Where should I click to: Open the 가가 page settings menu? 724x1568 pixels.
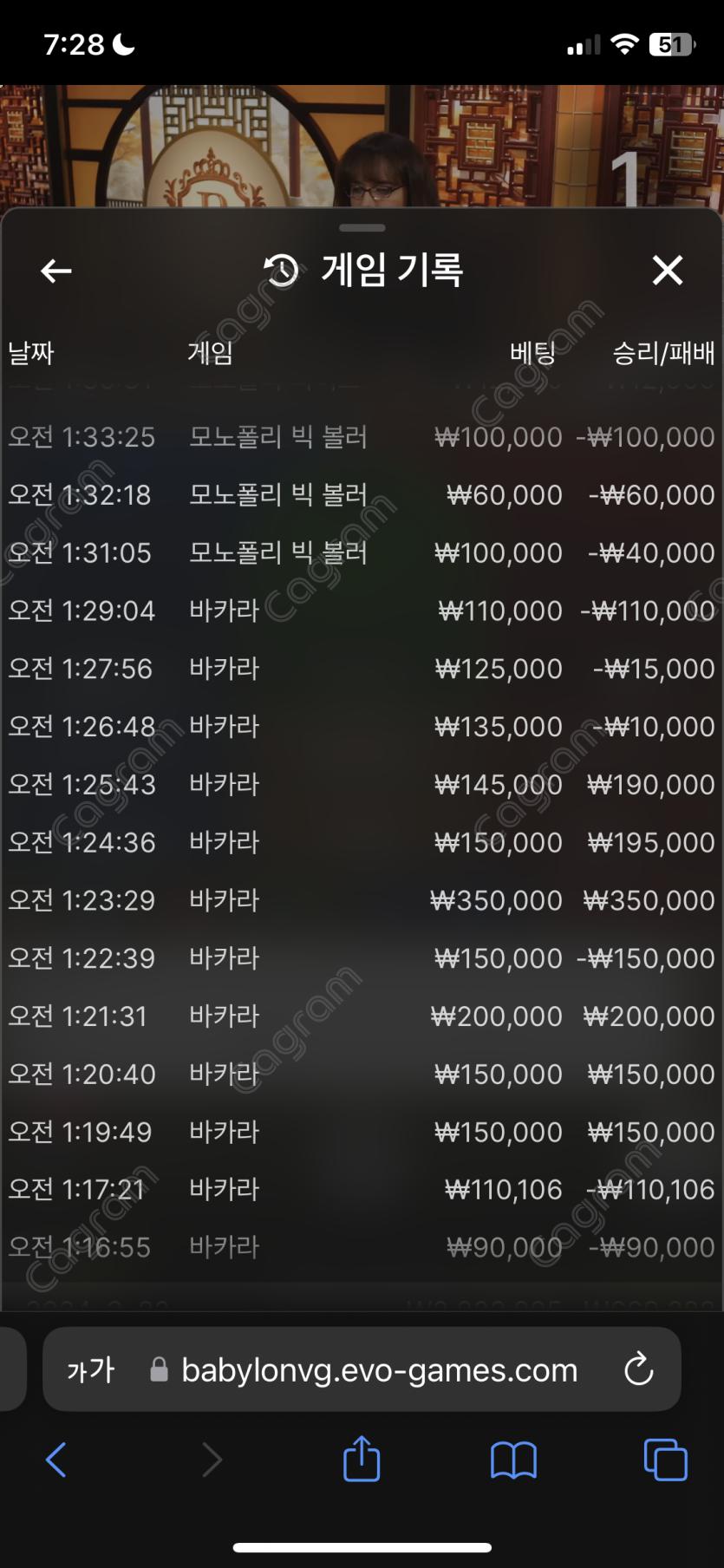click(x=90, y=1370)
